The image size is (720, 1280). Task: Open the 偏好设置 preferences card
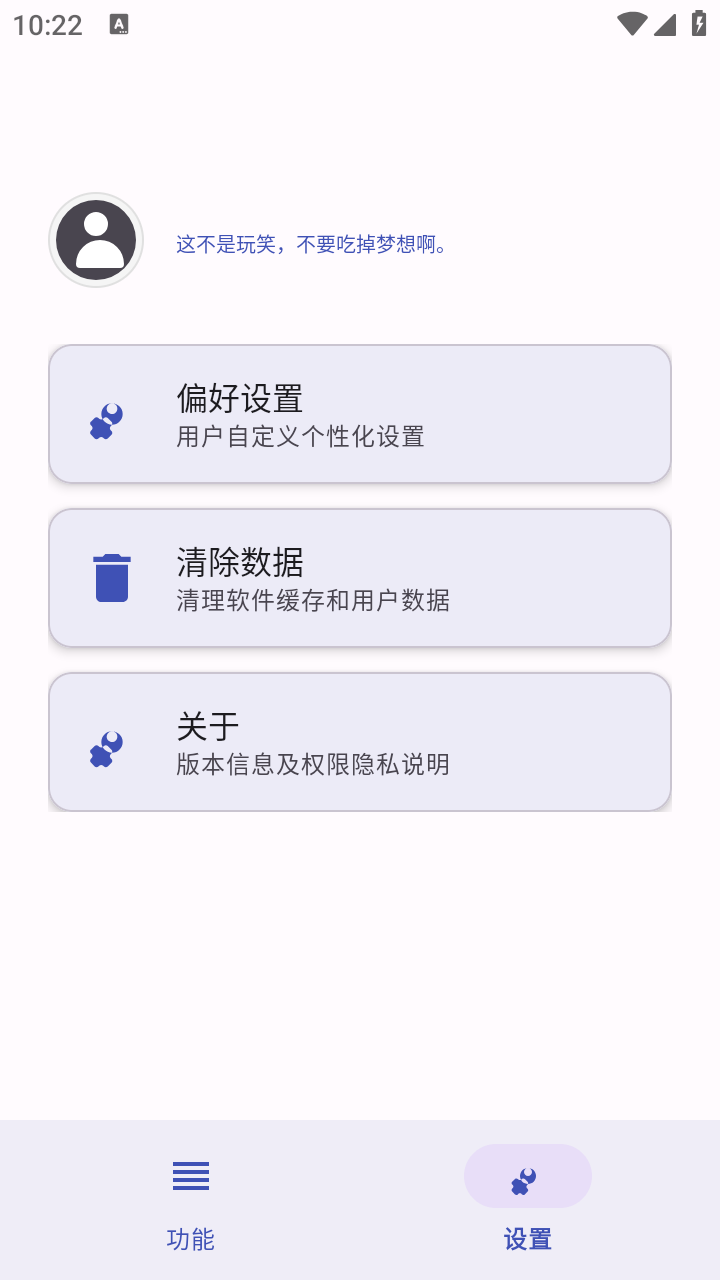tap(360, 413)
